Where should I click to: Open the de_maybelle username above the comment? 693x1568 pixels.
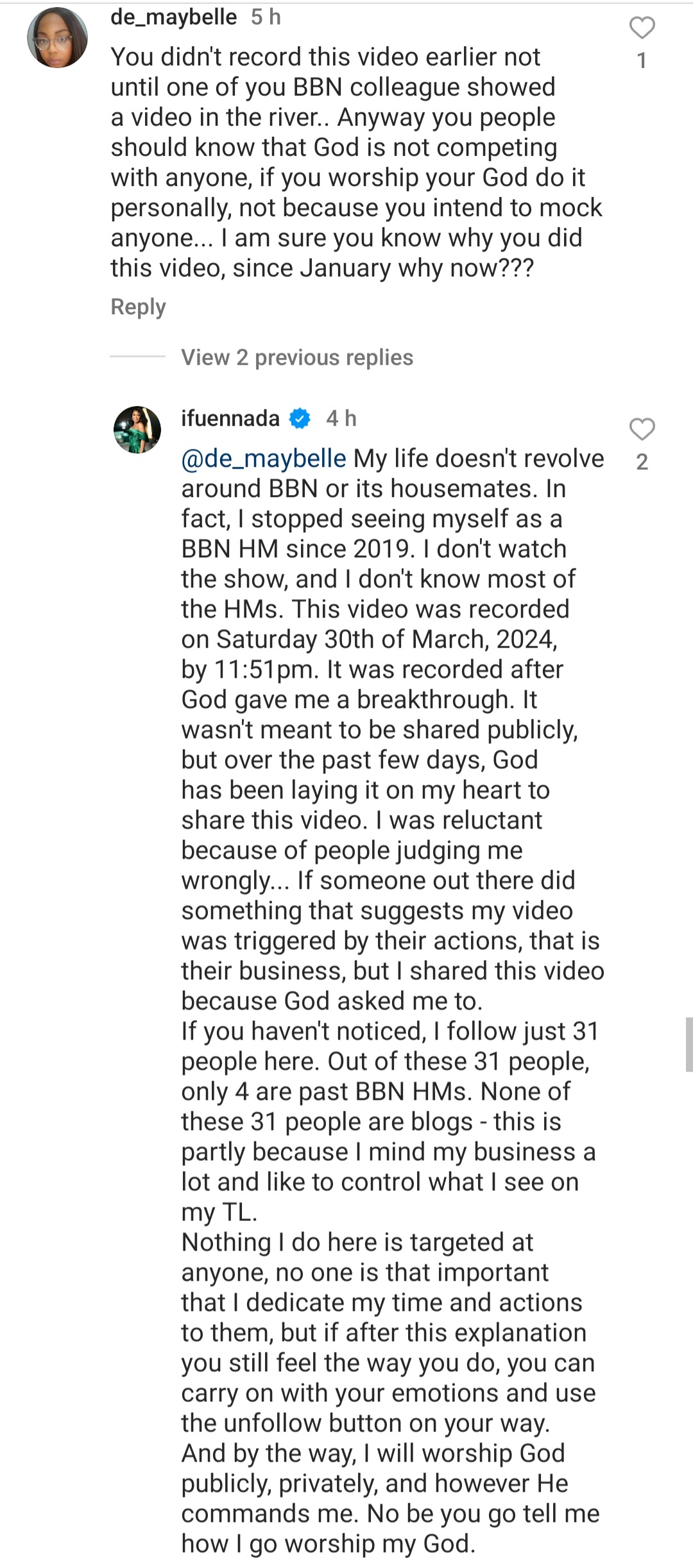click(173, 17)
